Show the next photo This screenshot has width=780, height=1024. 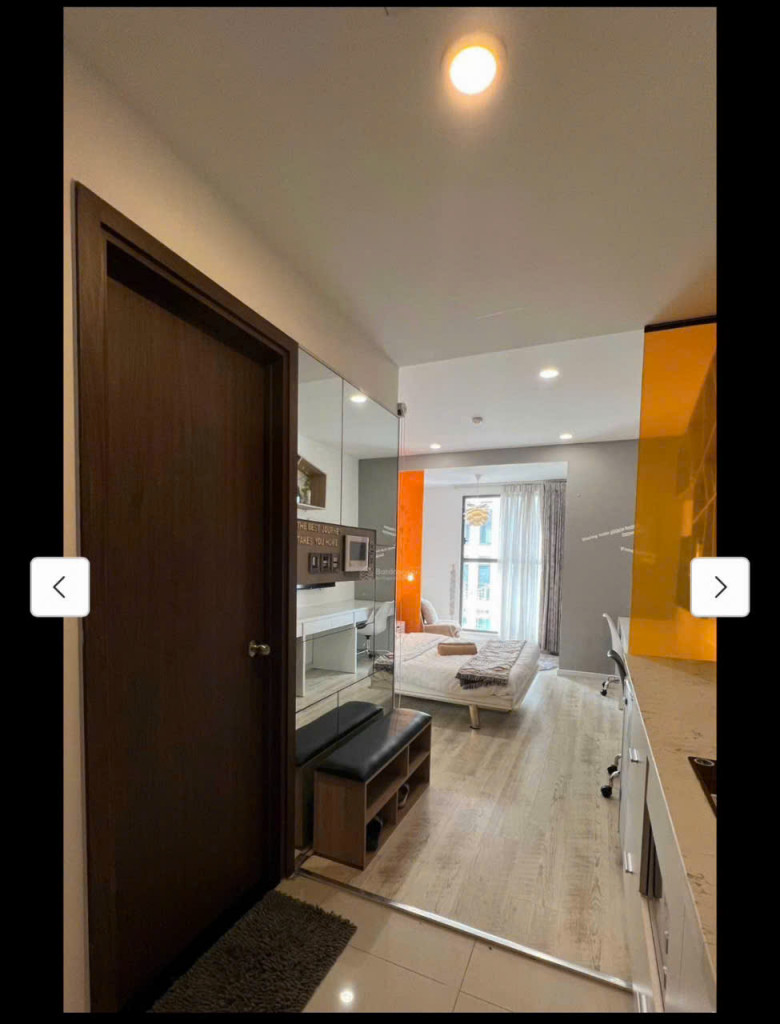tap(719, 587)
